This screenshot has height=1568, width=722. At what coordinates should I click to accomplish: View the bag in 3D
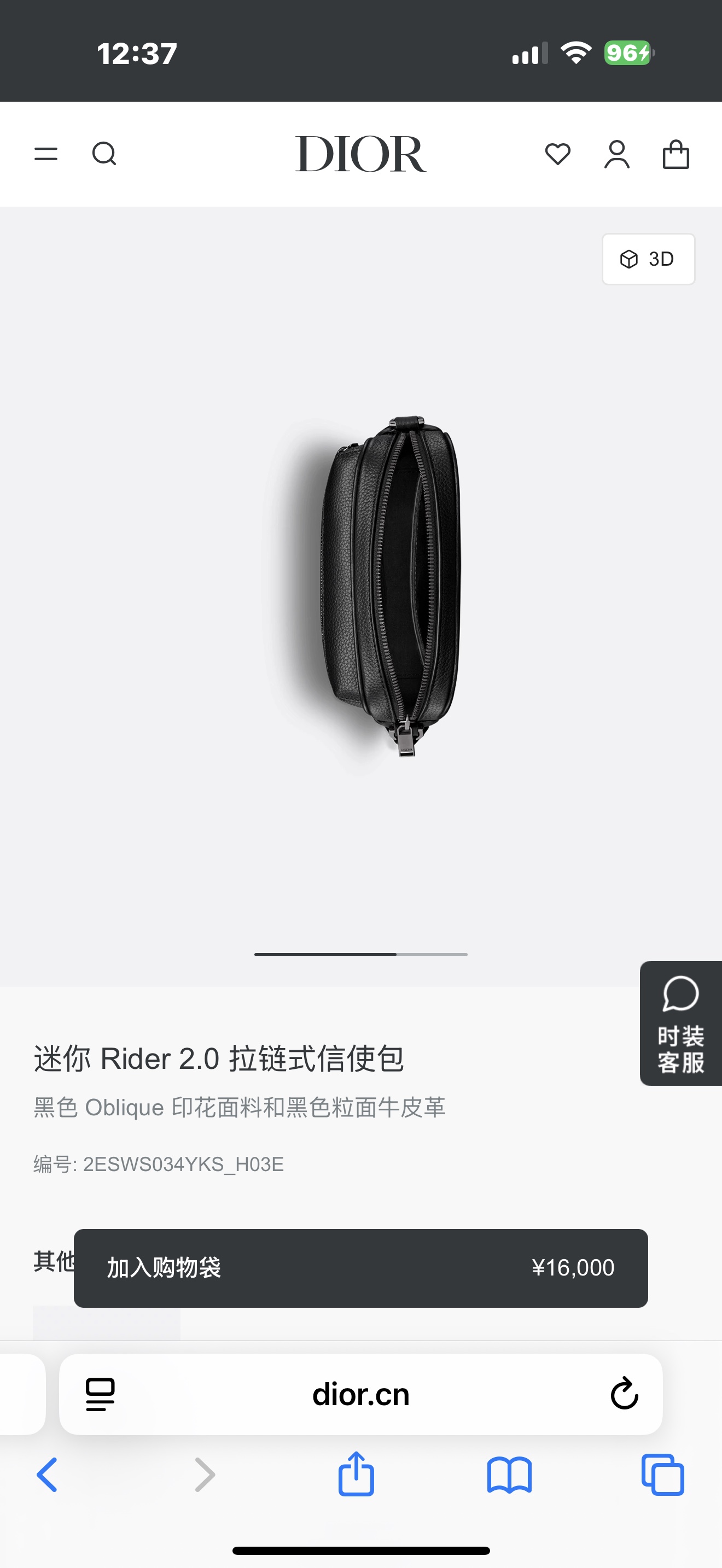pos(648,259)
